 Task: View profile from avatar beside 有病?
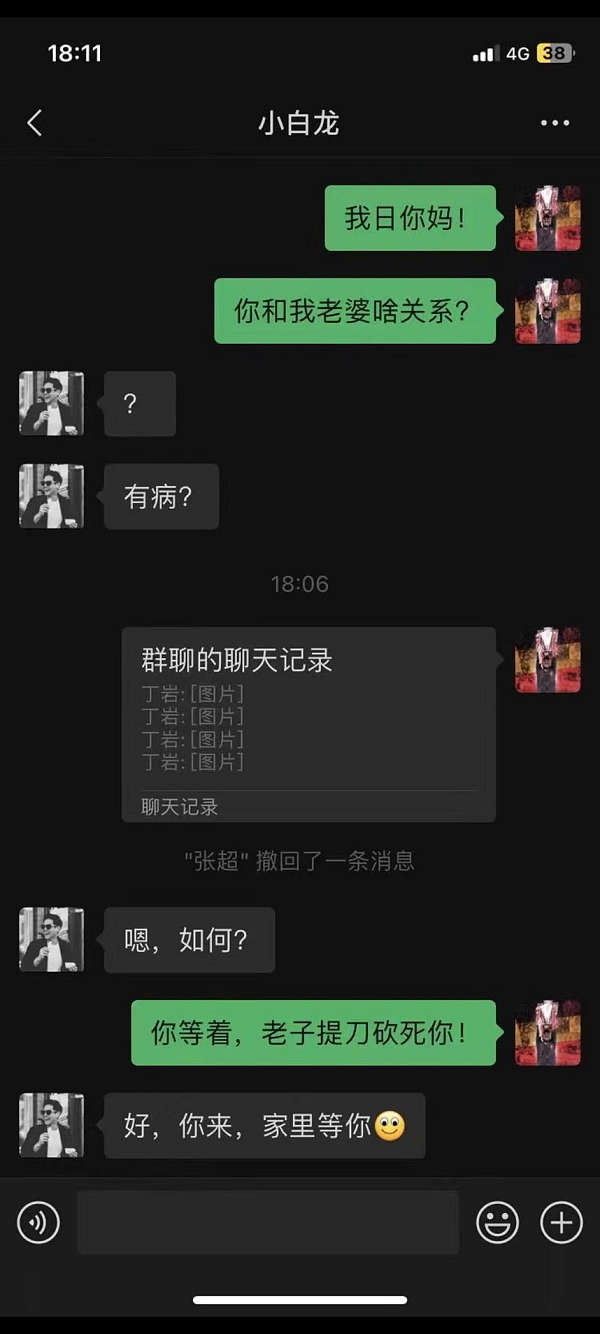(52, 496)
